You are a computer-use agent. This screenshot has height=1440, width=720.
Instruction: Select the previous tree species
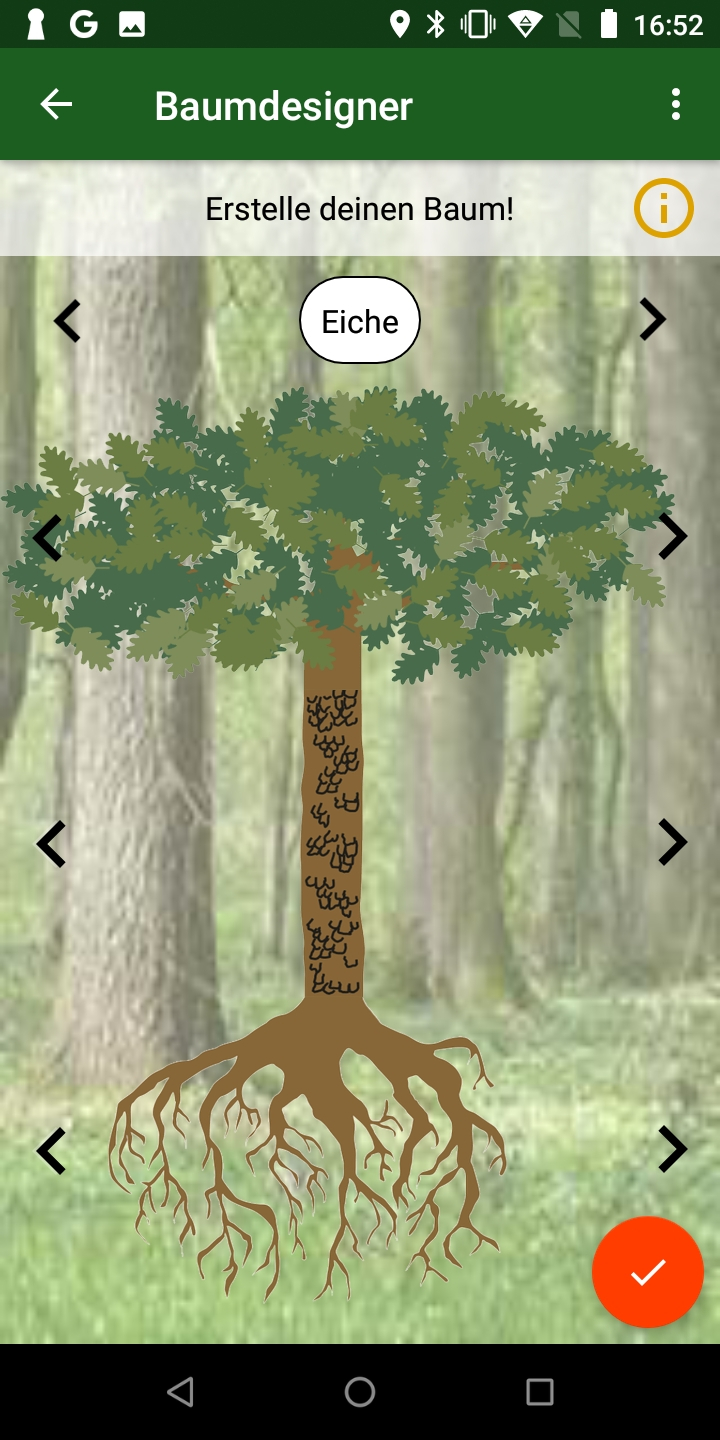pos(66,320)
